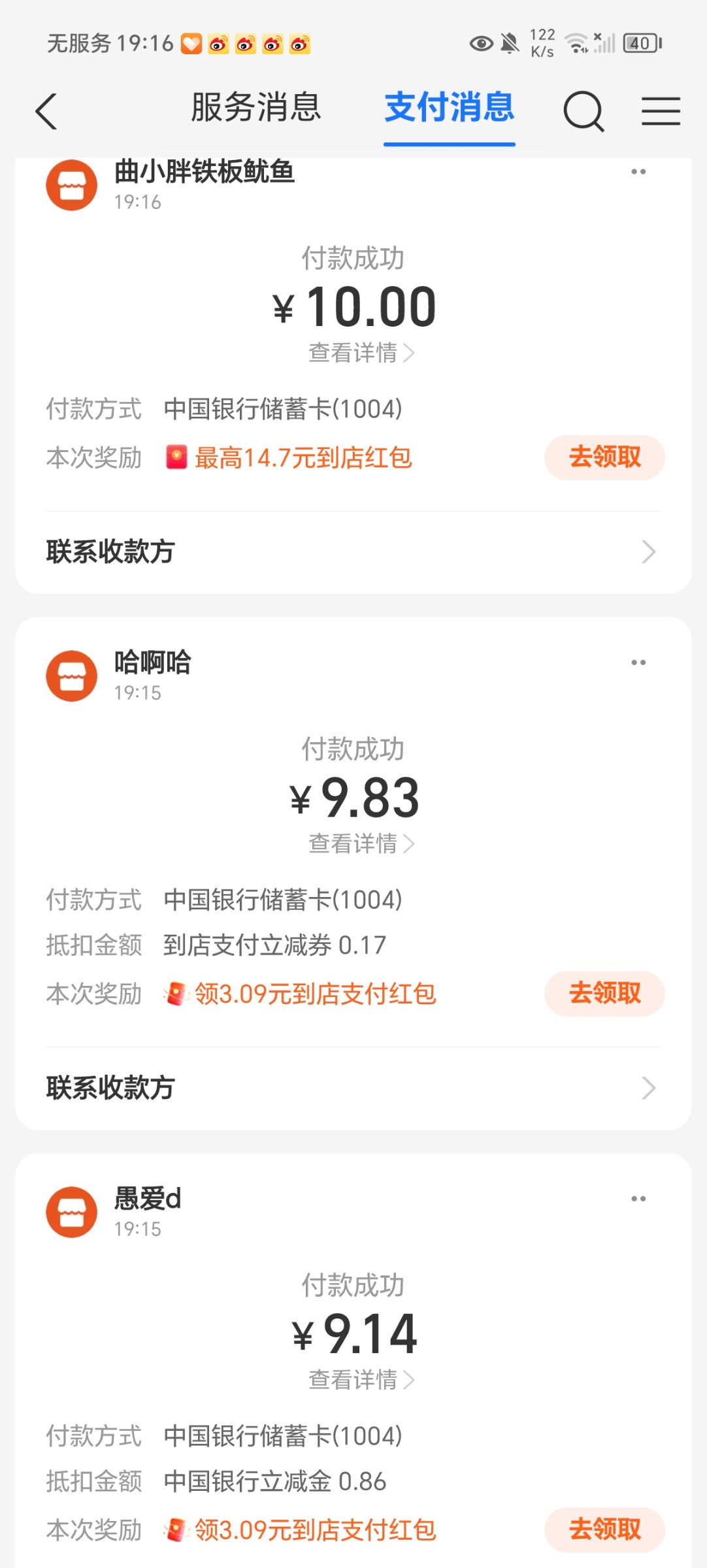The width and height of the screenshot is (707, 1568).
Task: Open more options for 哈啊哈 payment
Action: point(638,662)
